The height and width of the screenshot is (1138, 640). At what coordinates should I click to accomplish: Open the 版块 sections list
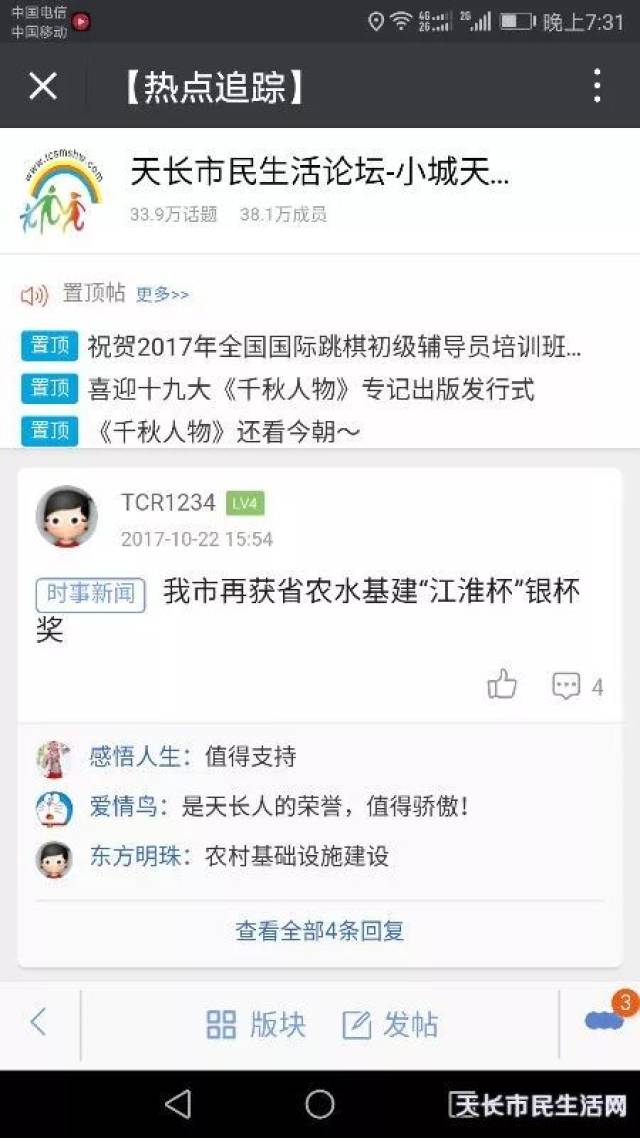point(256,1024)
